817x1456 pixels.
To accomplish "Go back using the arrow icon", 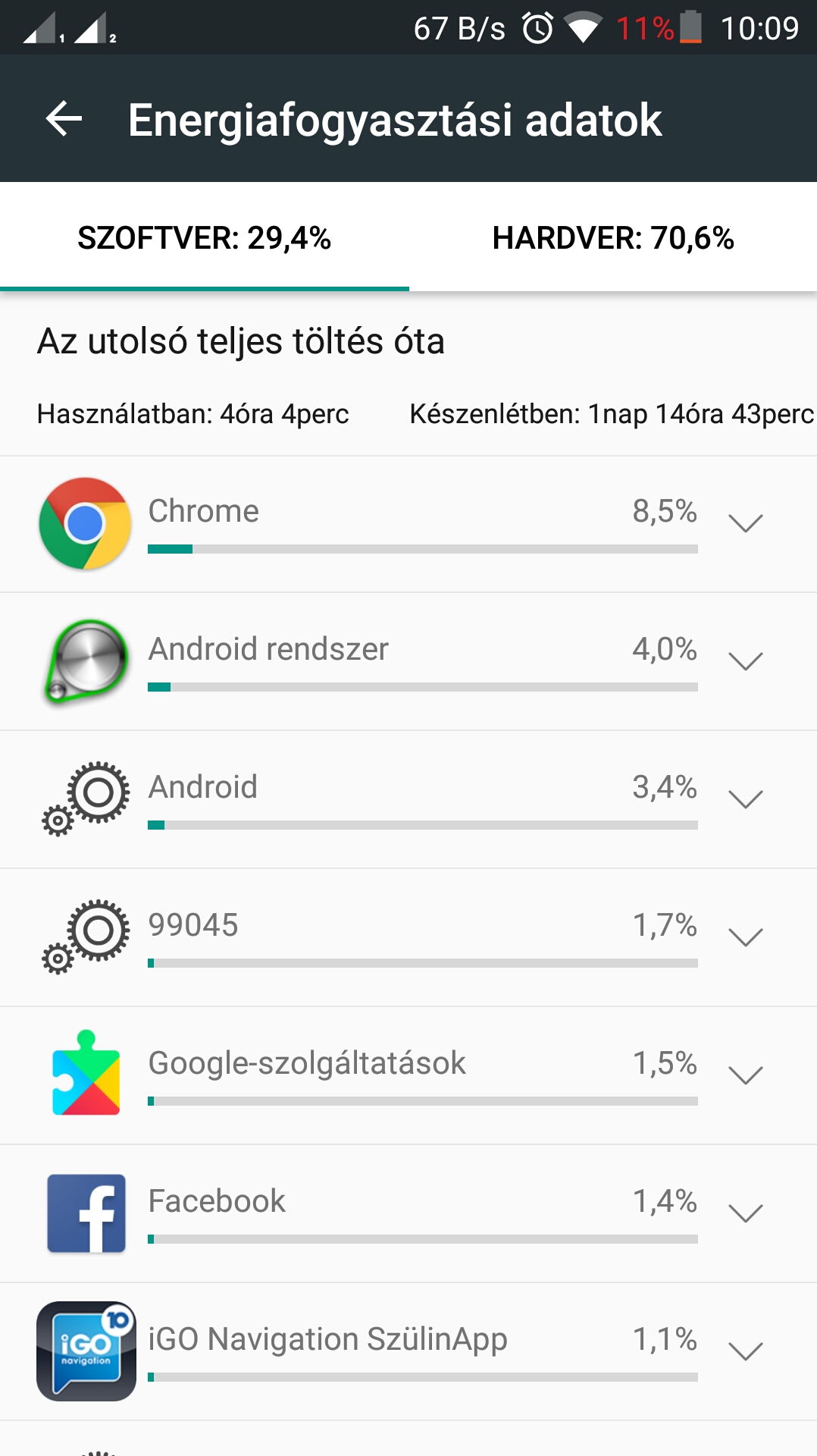I will 64,119.
